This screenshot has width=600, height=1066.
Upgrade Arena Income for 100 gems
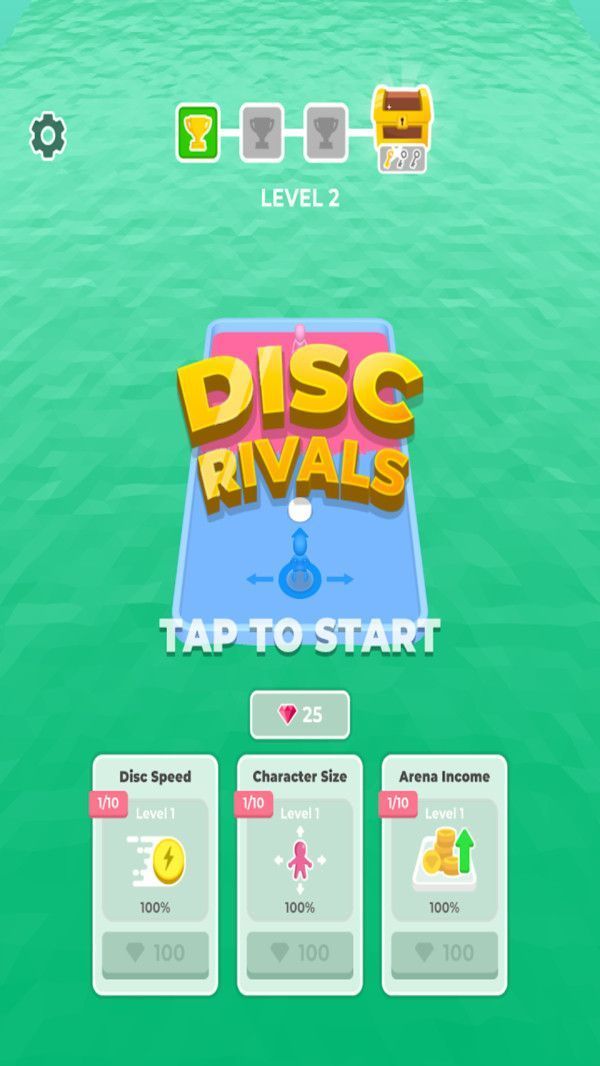click(x=444, y=953)
